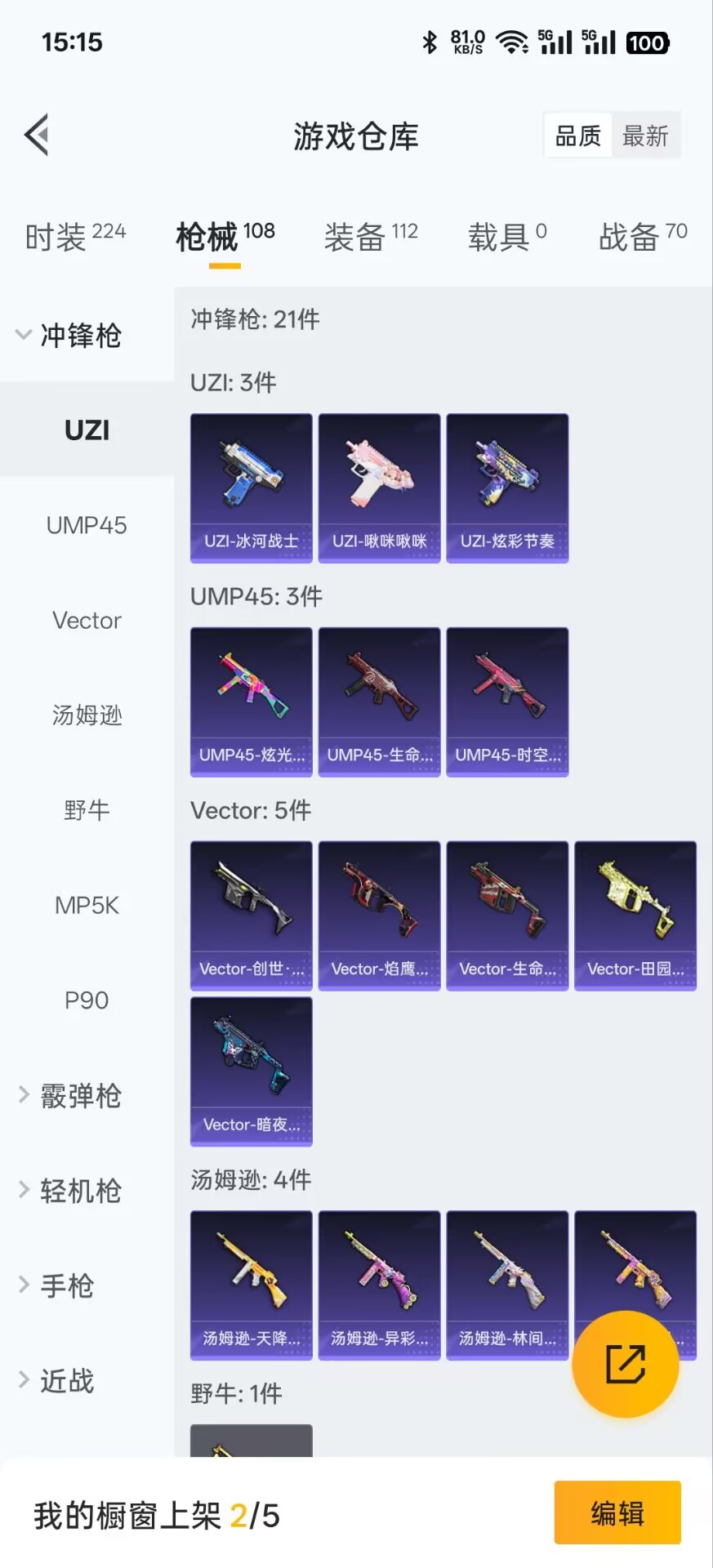Select Vector in the sidebar
The height and width of the screenshot is (1568, 713).
pos(87,621)
